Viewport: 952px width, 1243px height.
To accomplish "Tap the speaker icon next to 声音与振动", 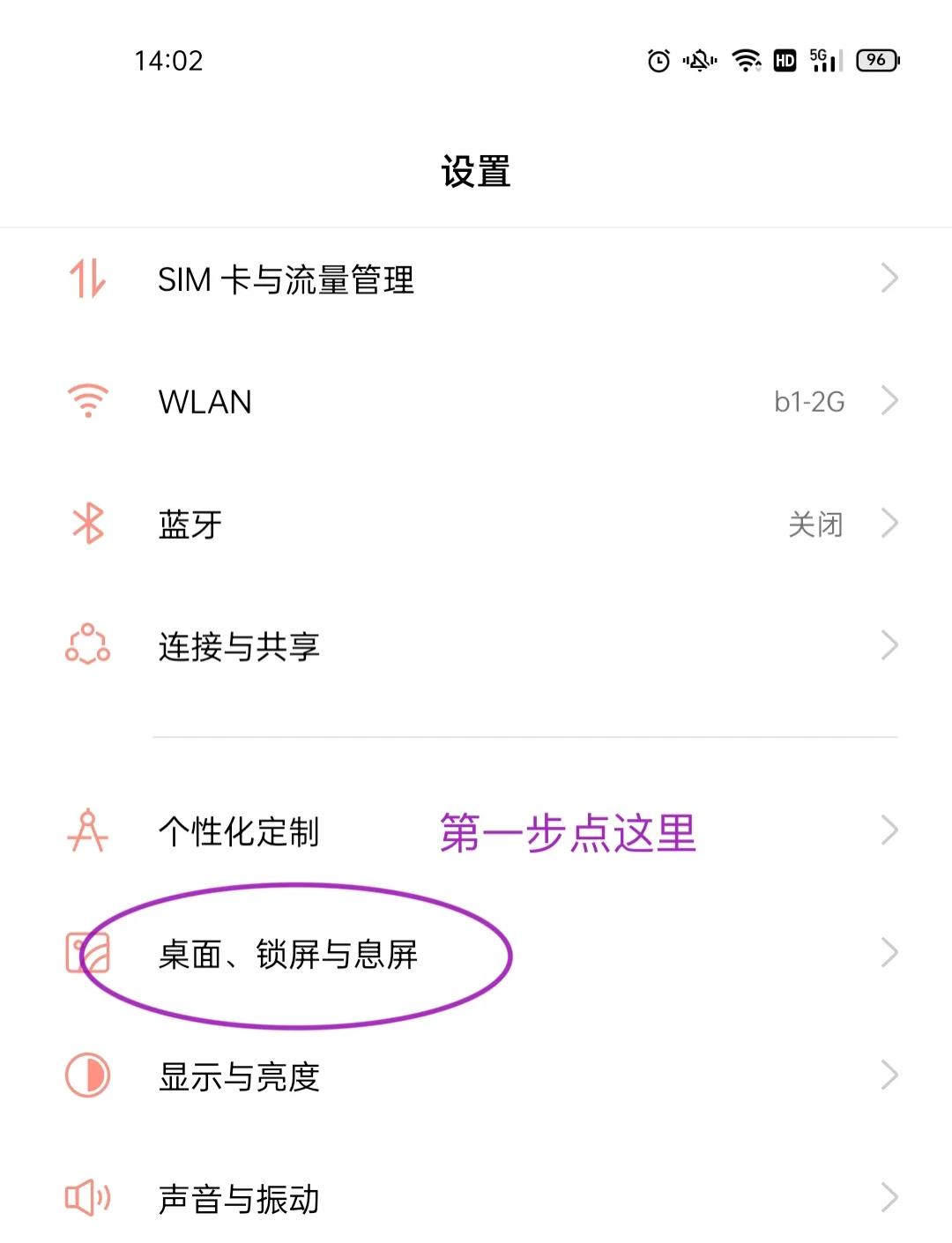I will 87,1199.
